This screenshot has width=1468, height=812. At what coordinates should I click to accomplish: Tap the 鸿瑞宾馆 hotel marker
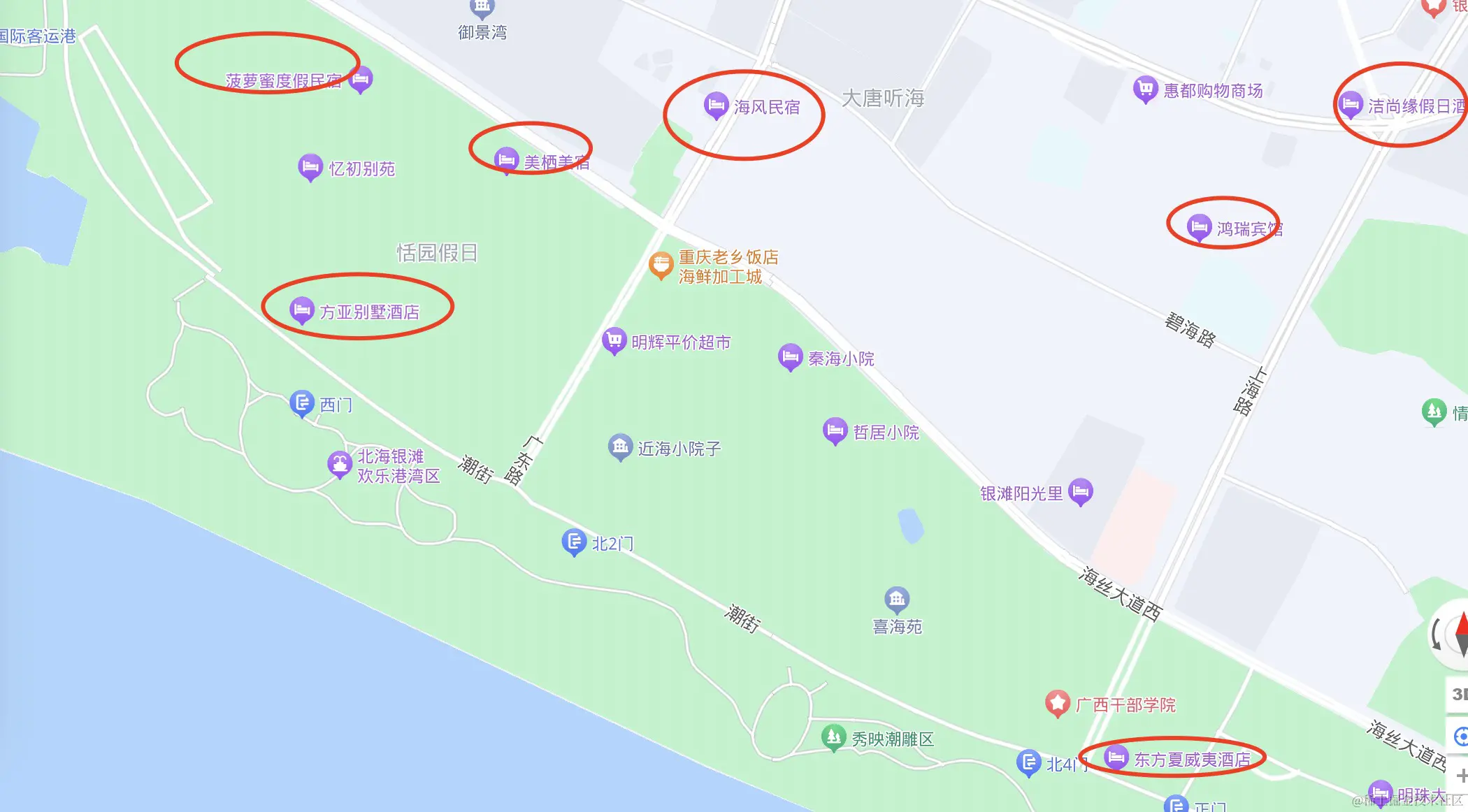(1199, 227)
